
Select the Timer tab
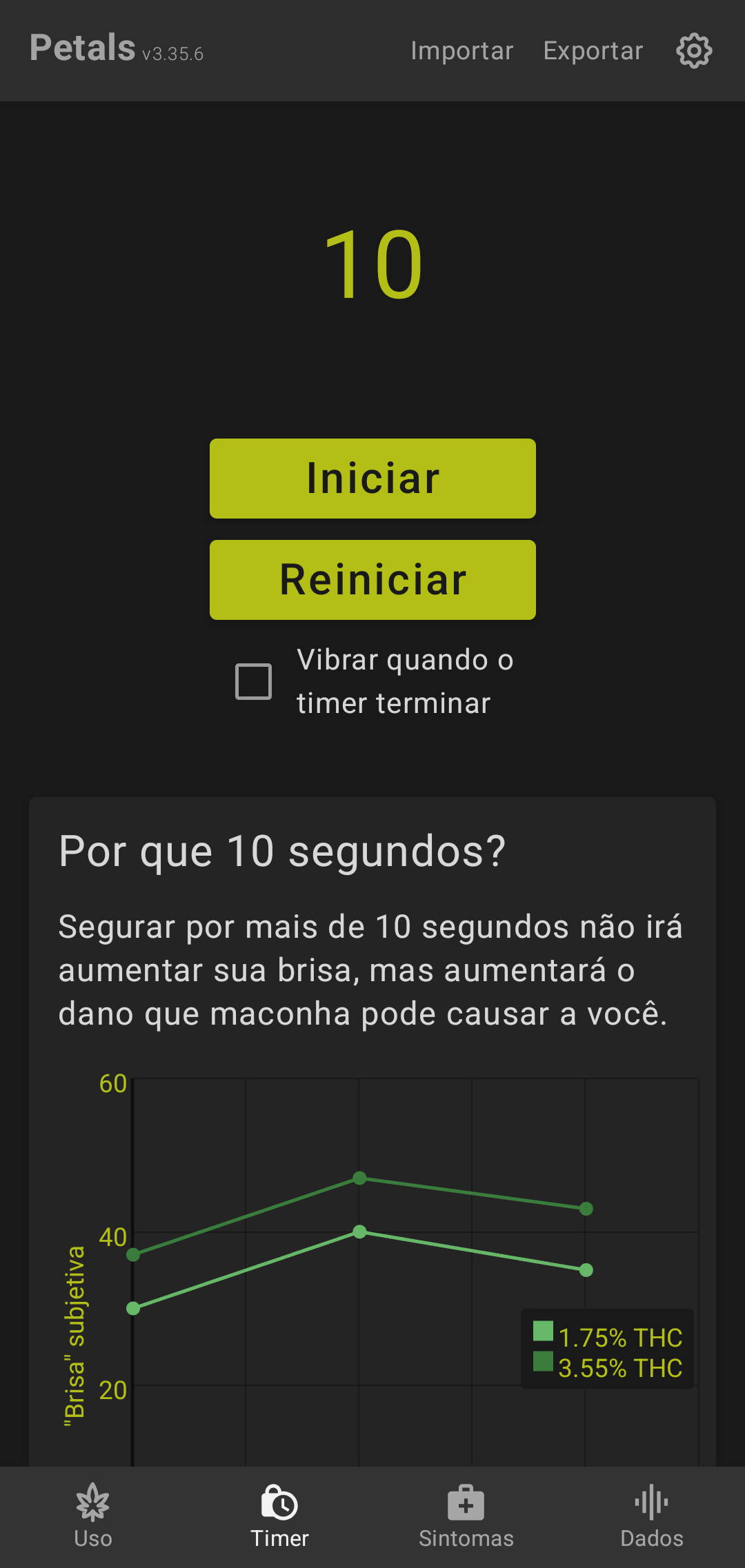[x=279, y=1517]
